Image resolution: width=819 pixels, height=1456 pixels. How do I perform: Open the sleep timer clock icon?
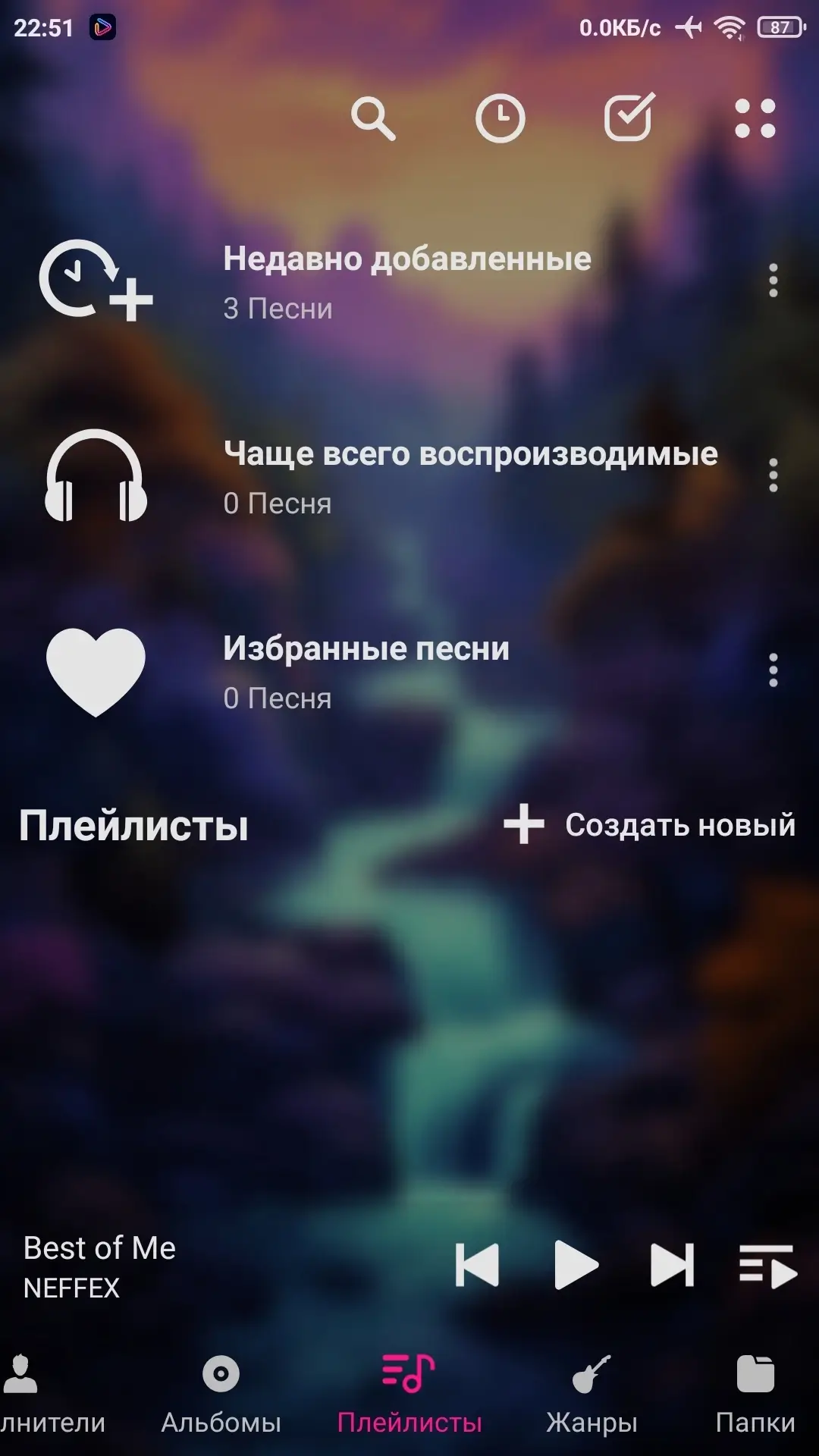pyautogui.click(x=500, y=118)
